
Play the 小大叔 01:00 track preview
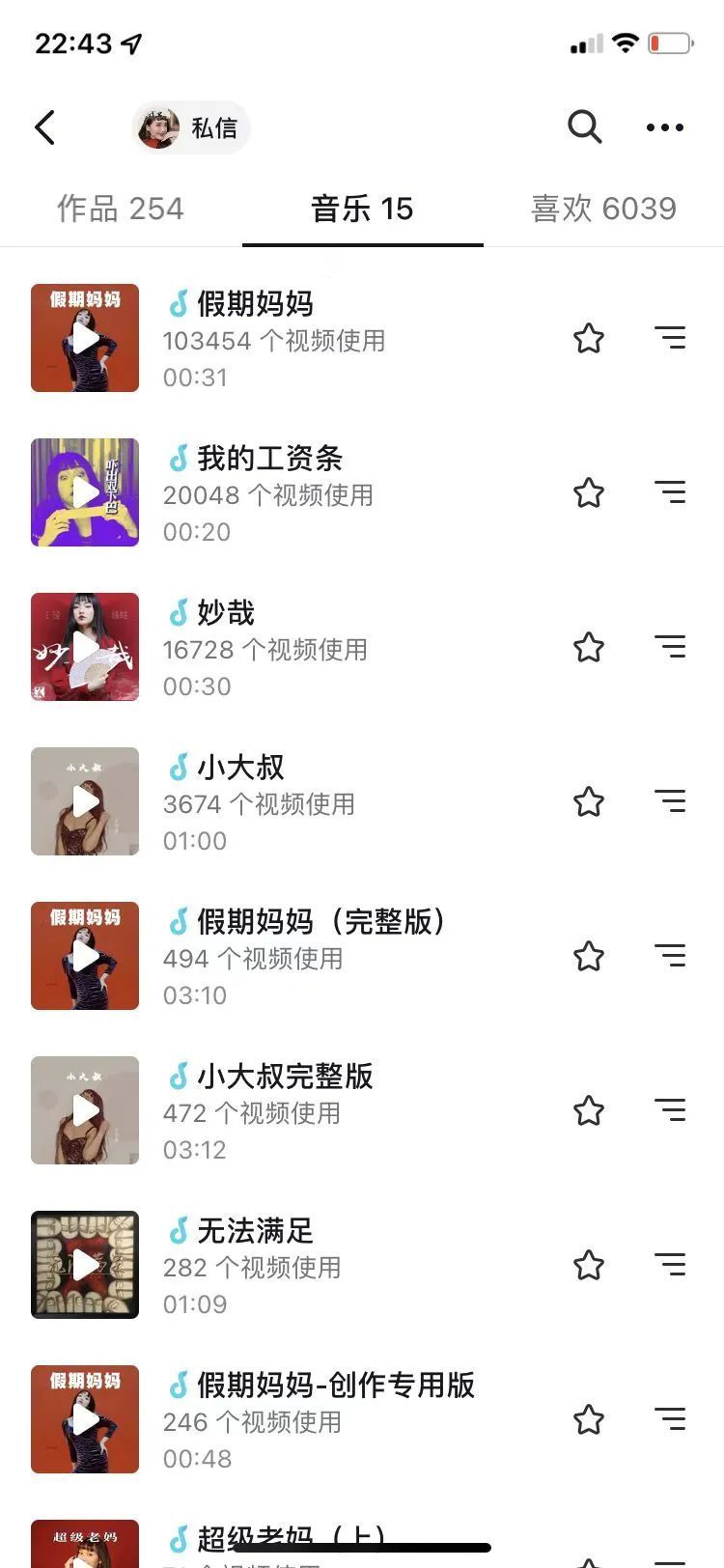point(85,801)
